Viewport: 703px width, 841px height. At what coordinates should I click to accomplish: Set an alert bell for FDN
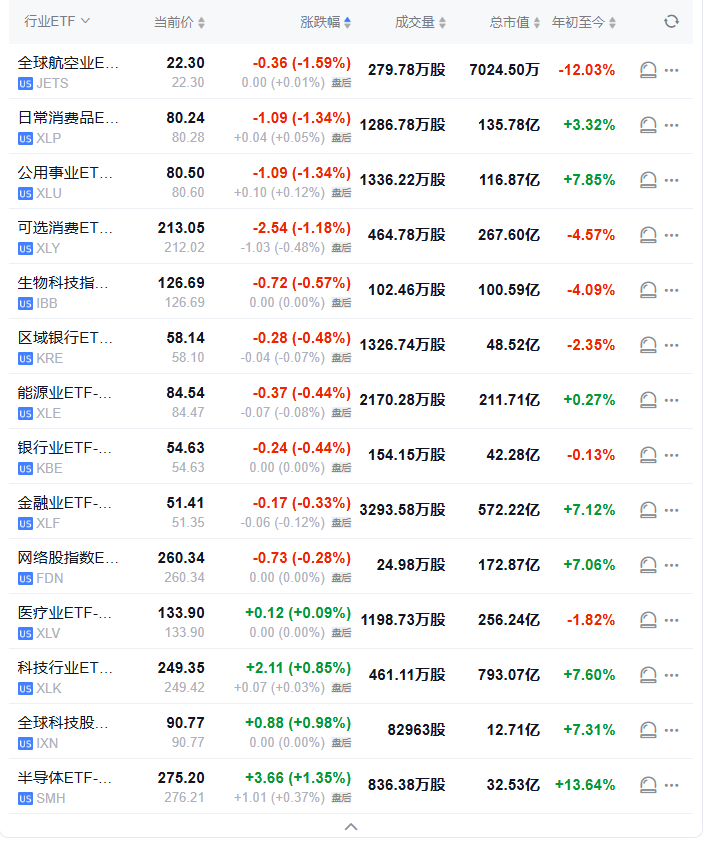coord(647,565)
